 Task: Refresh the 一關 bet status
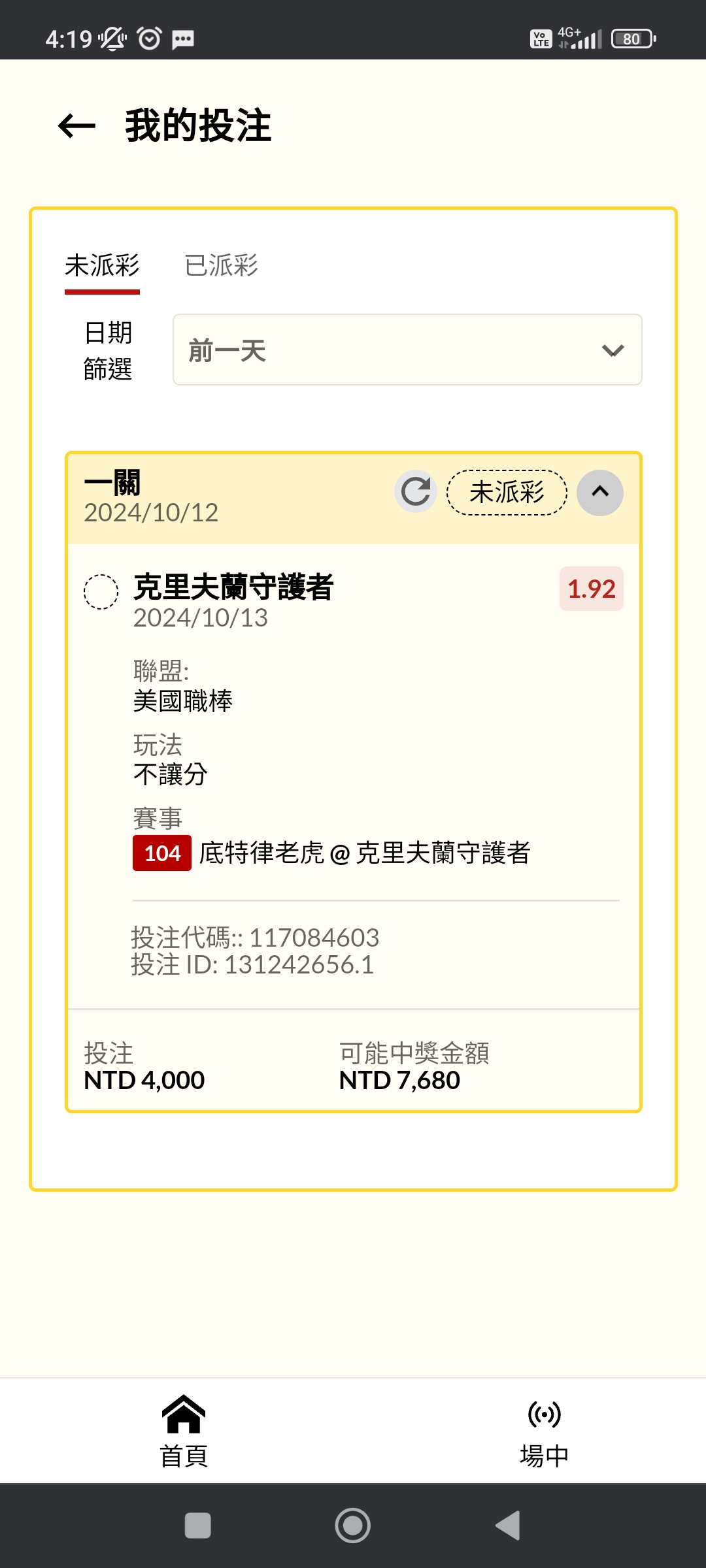click(x=416, y=491)
